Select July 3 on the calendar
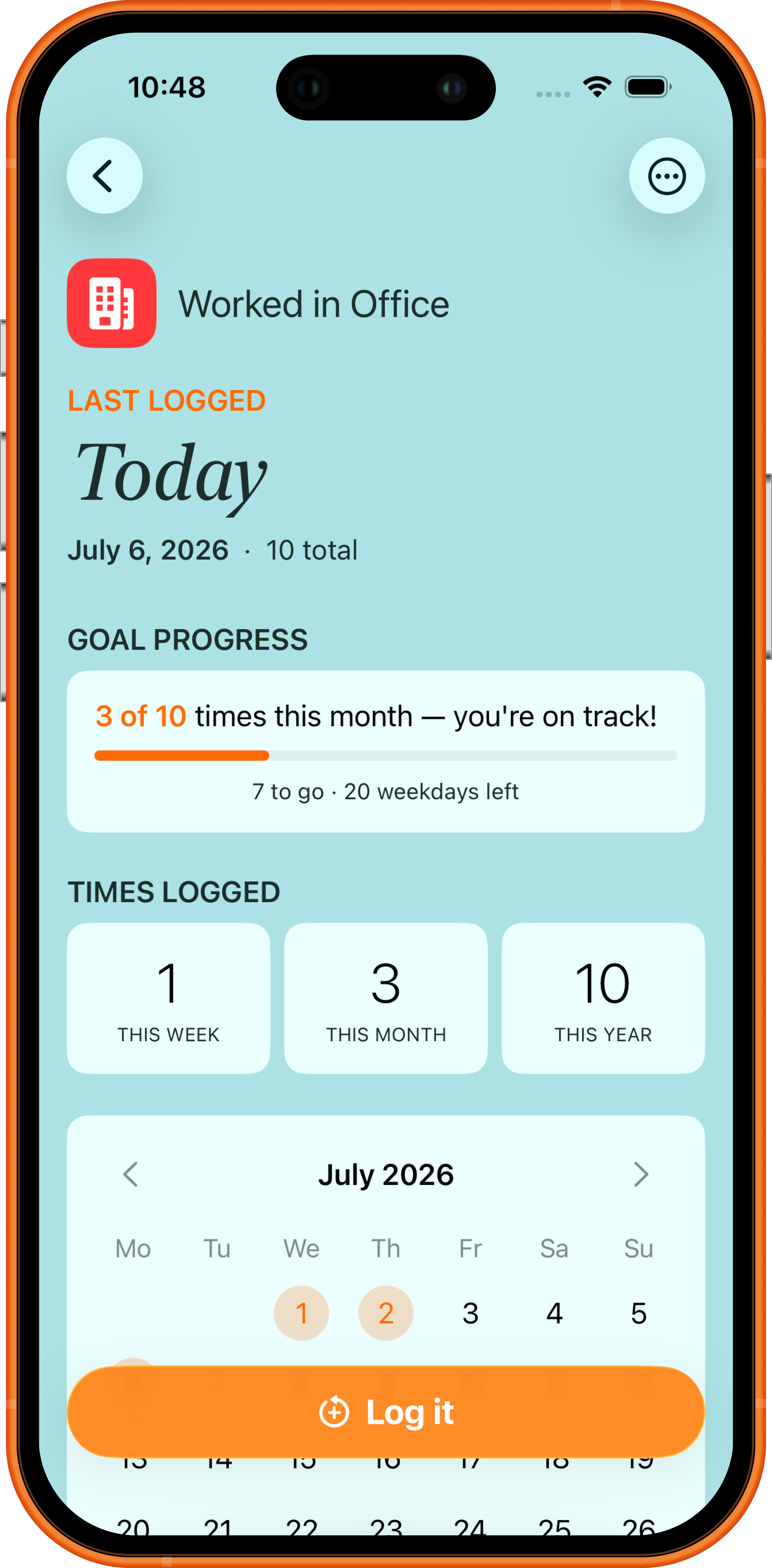Viewport: 772px width, 1568px height. (x=470, y=1313)
